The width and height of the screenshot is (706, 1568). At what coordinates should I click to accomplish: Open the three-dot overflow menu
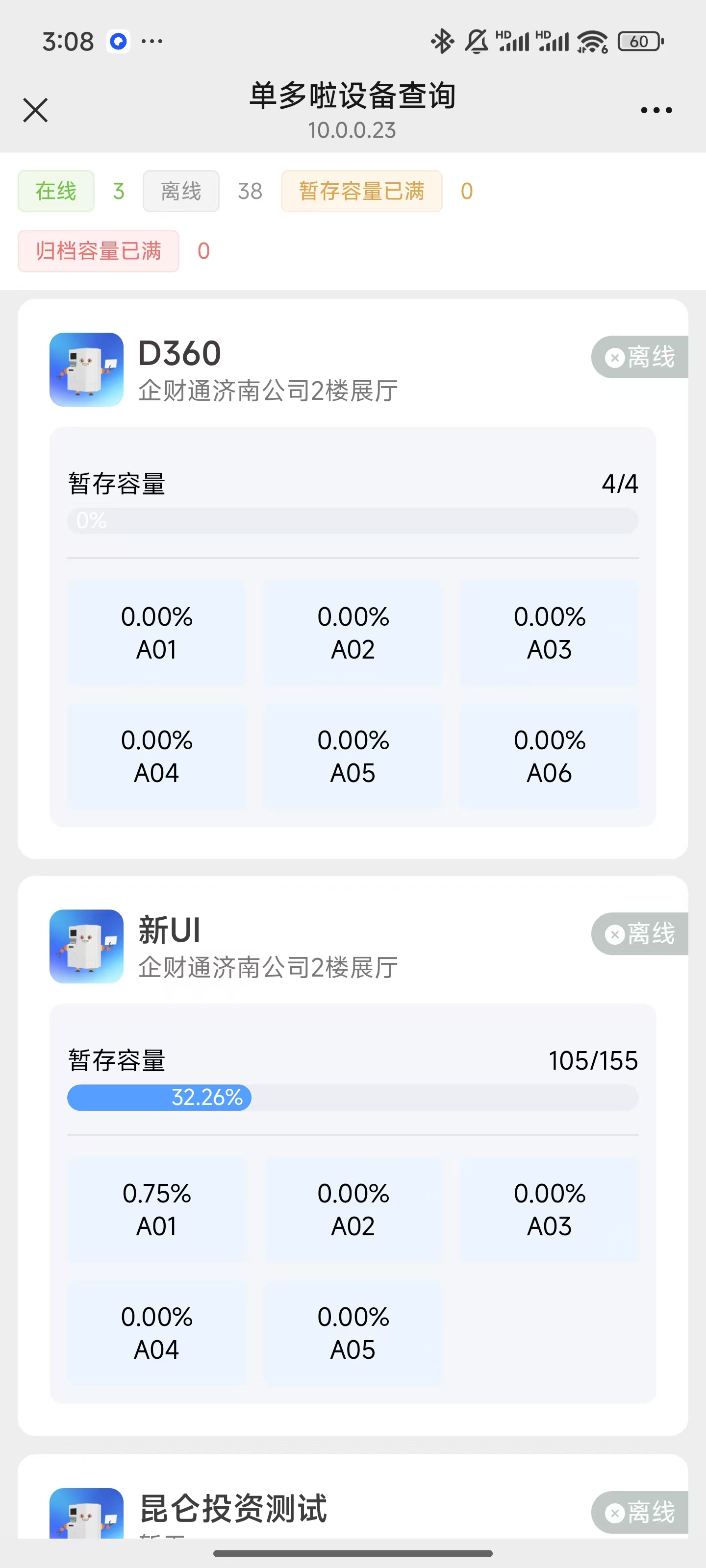pos(656,110)
